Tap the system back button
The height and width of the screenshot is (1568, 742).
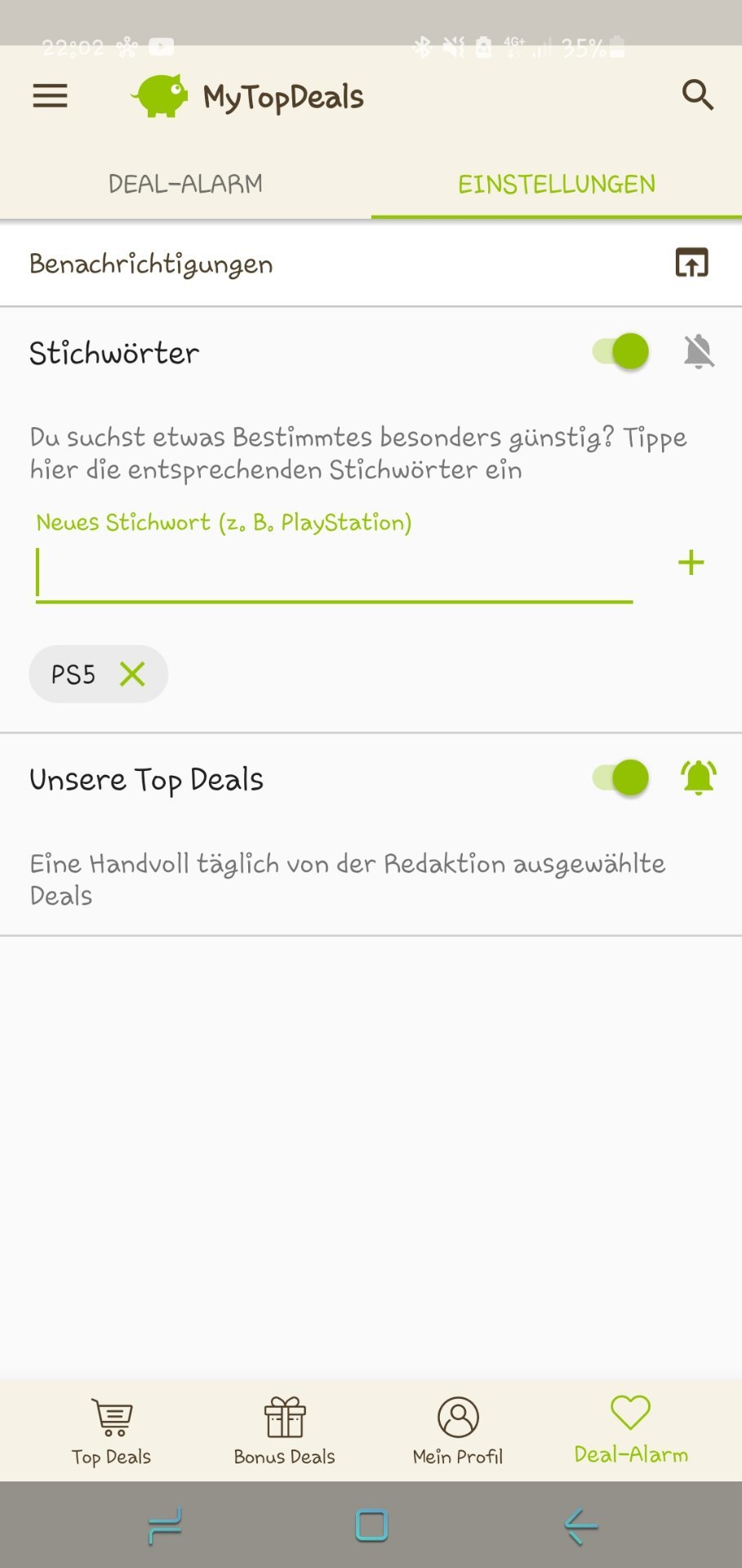pyautogui.click(x=580, y=1526)
